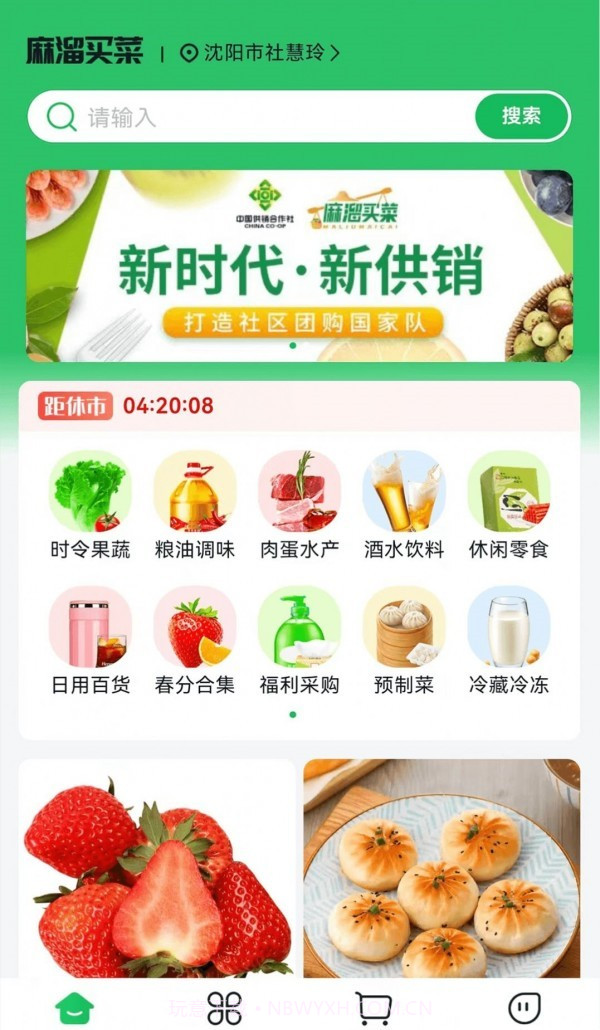The image size is (600, 1030).
Task: Open the profile face tab
Action: 524,1006
